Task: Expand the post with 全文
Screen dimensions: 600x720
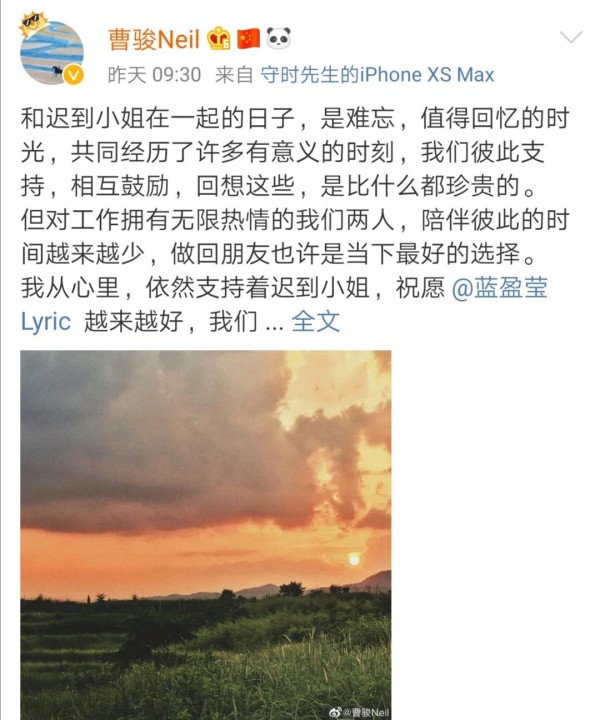Action: [x=315, y=322]
